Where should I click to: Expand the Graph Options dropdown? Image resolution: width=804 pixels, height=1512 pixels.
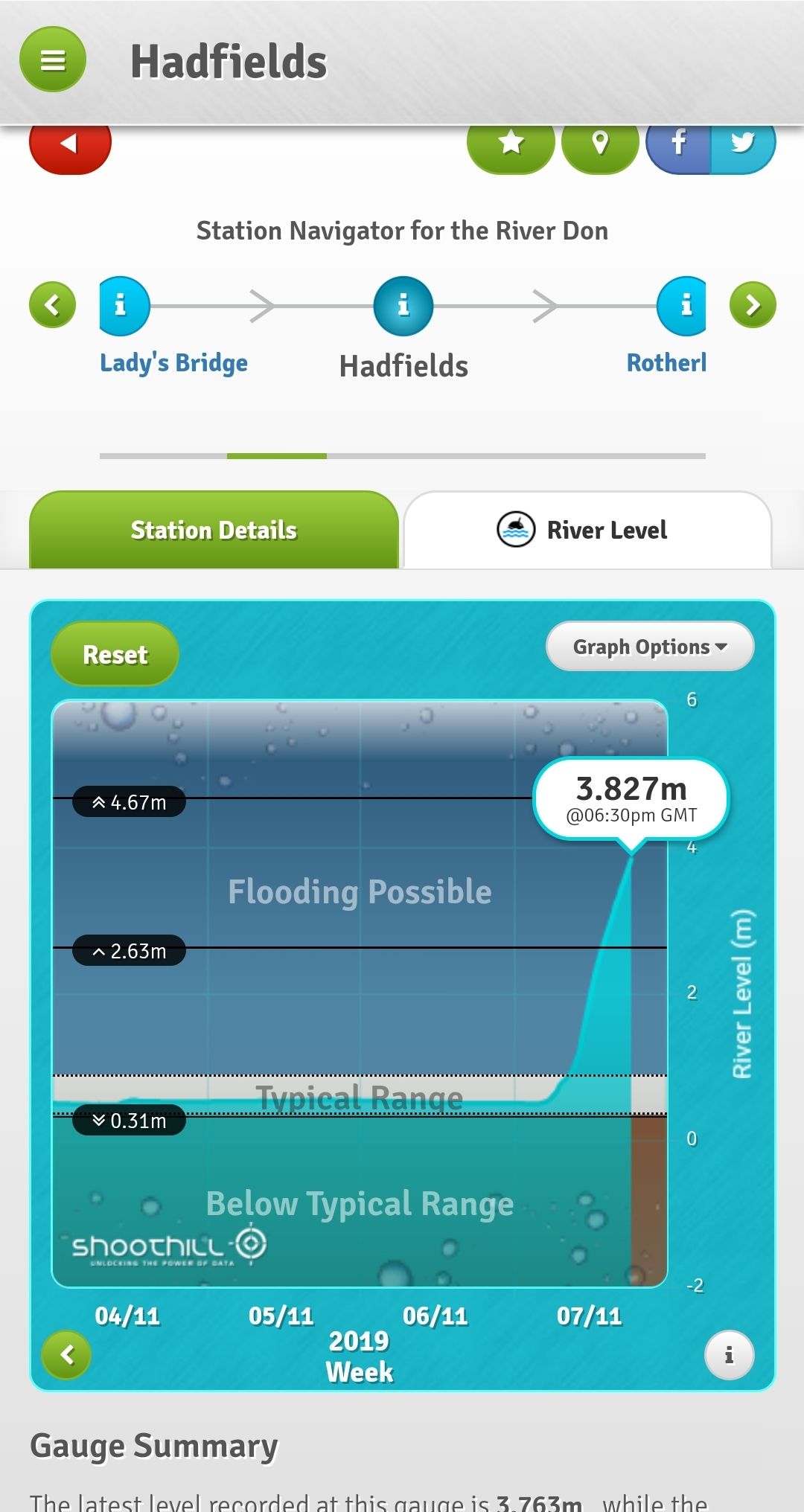[x=650, y=647]
